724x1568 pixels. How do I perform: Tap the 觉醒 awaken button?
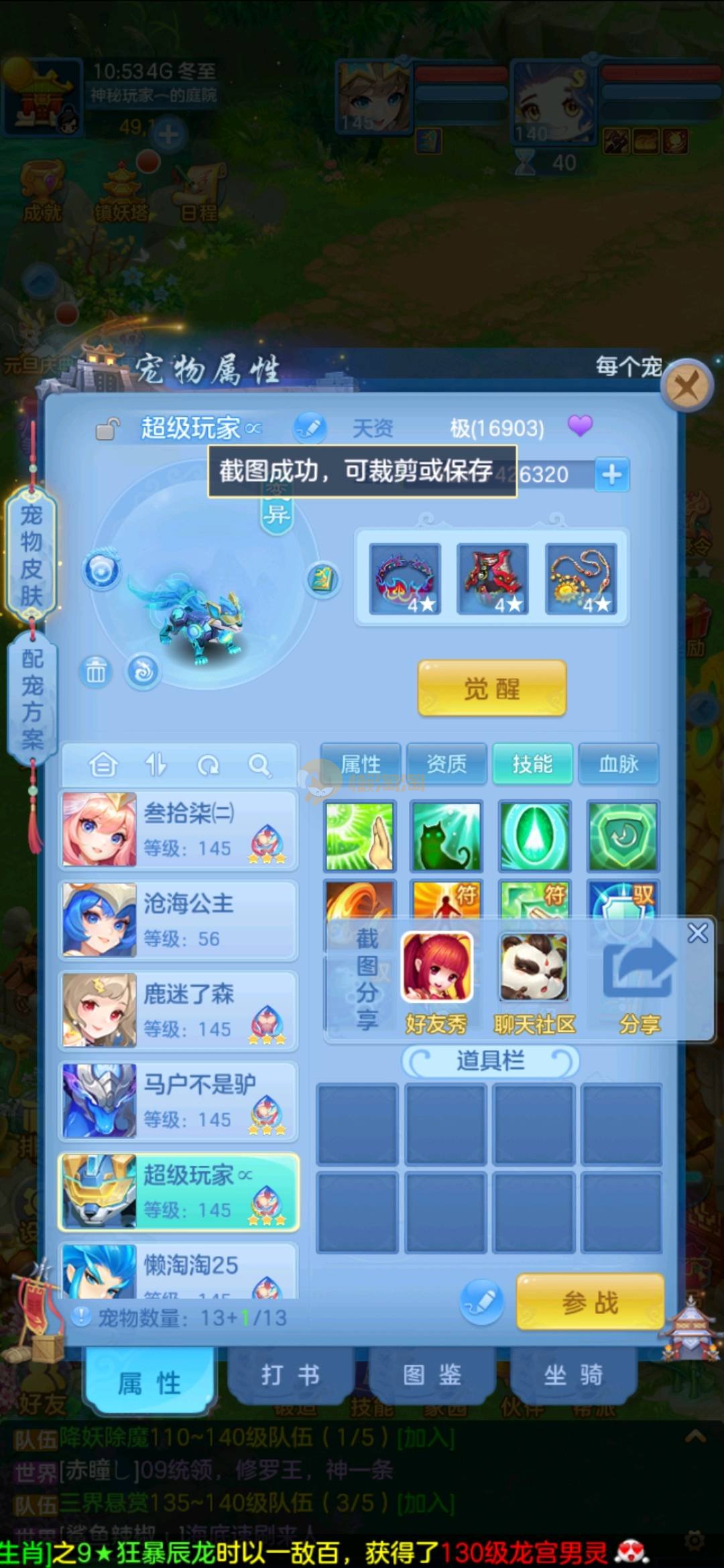[492, 688]
